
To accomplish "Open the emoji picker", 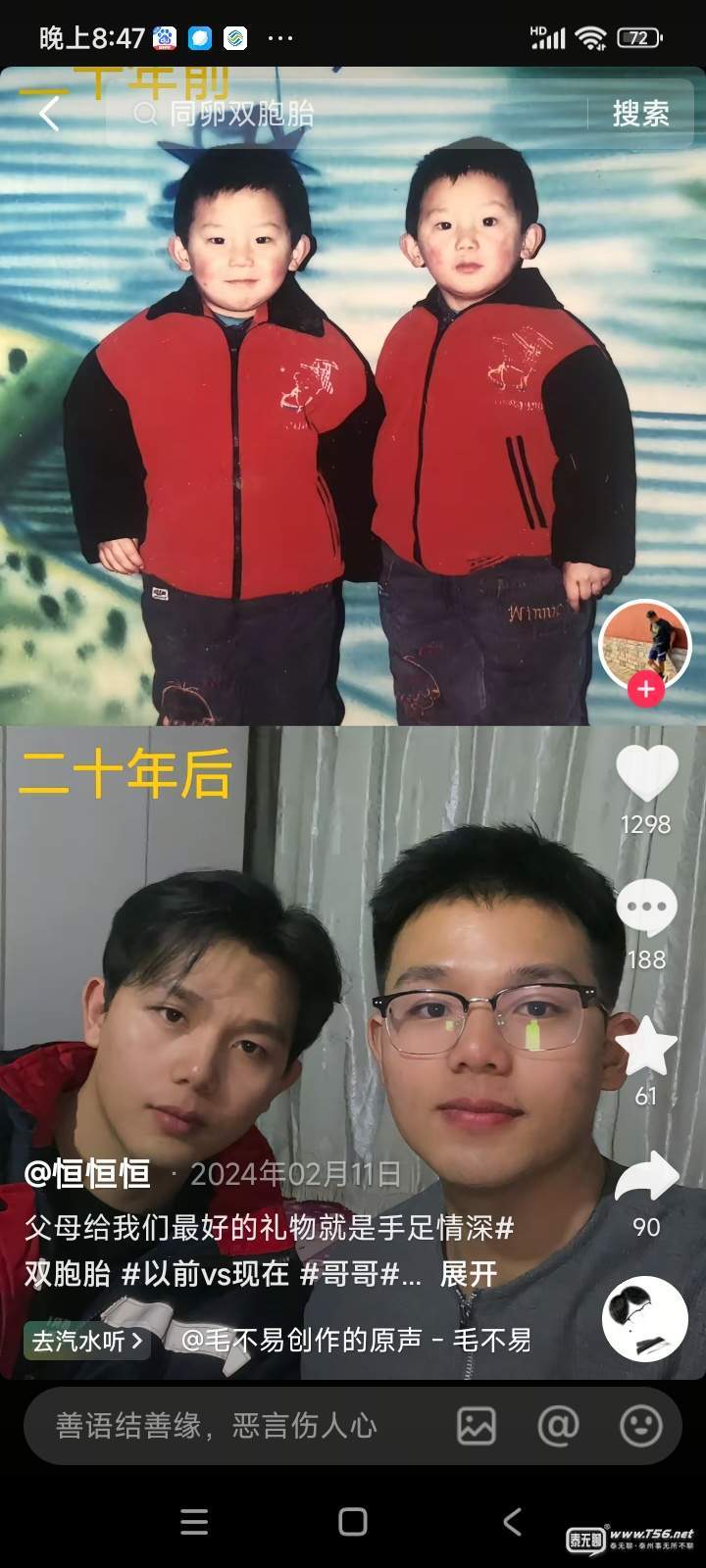I will tap(641, 1426).
